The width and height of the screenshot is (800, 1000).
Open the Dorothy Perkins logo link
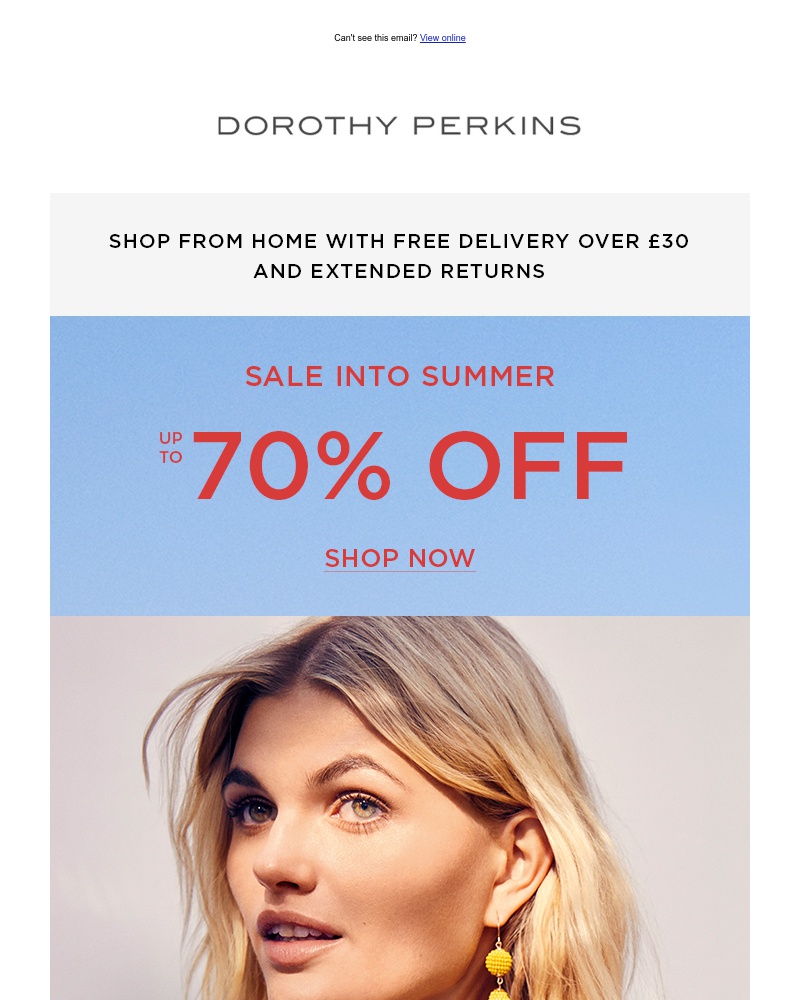click(x=399, y=125)
